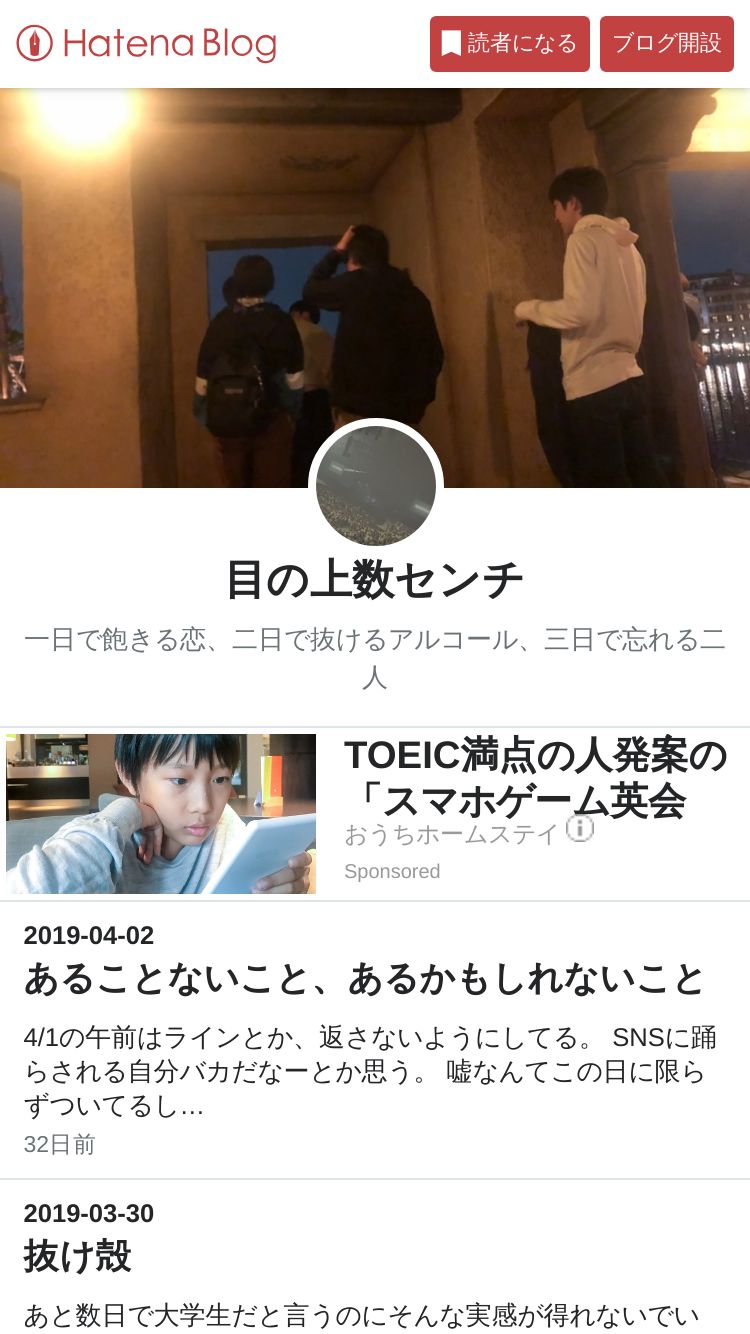Open post あることないこと、あるかもしれないこと
Screen dimensions: 750x1334
pos(365,980)
